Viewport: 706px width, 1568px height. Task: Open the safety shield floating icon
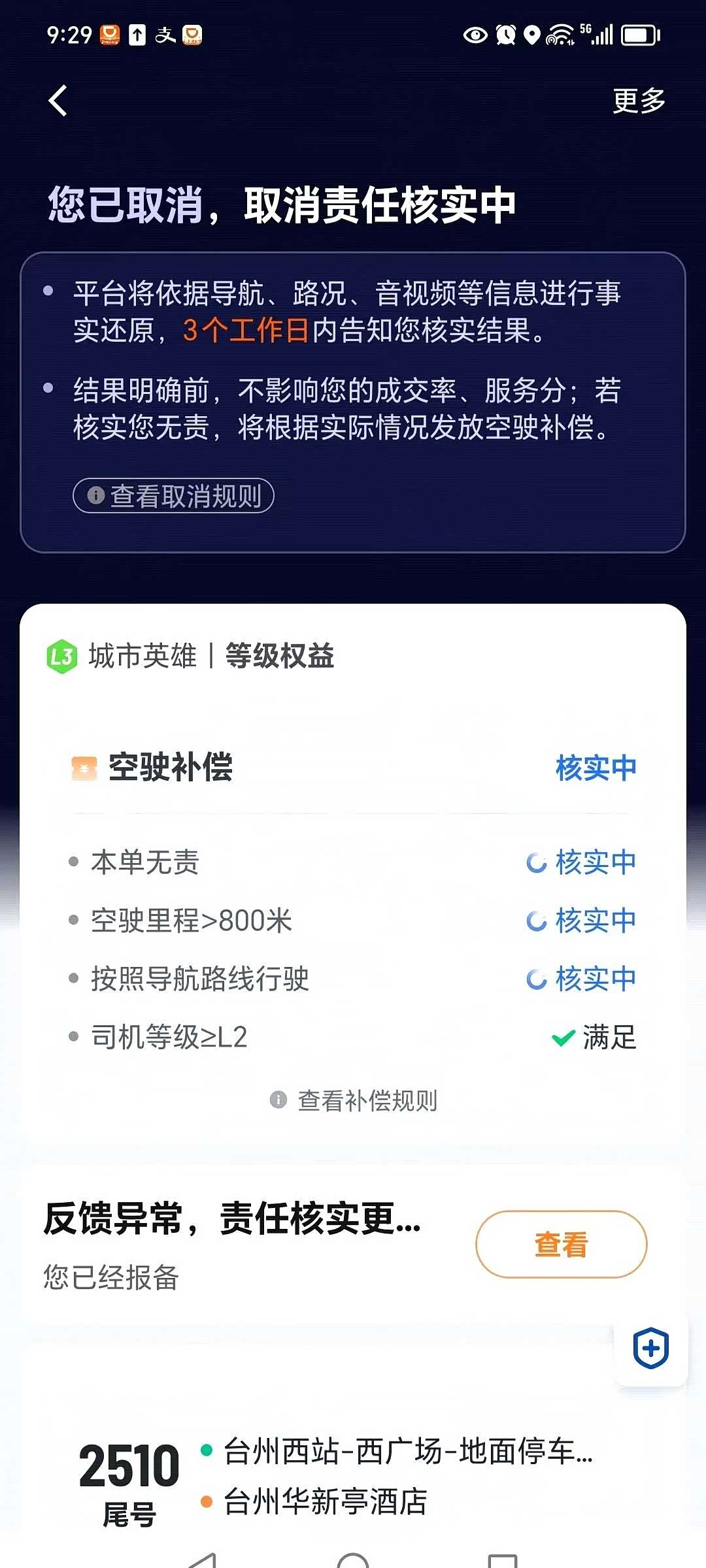tap(651, 1348)
